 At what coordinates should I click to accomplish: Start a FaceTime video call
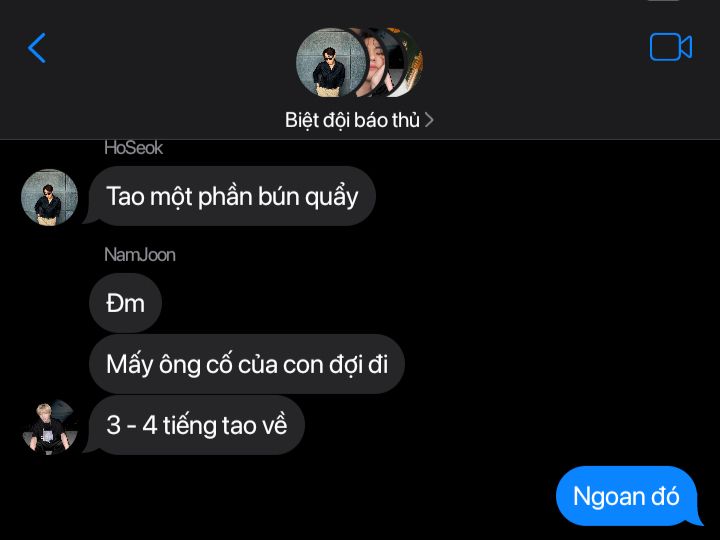coord(670,47)
